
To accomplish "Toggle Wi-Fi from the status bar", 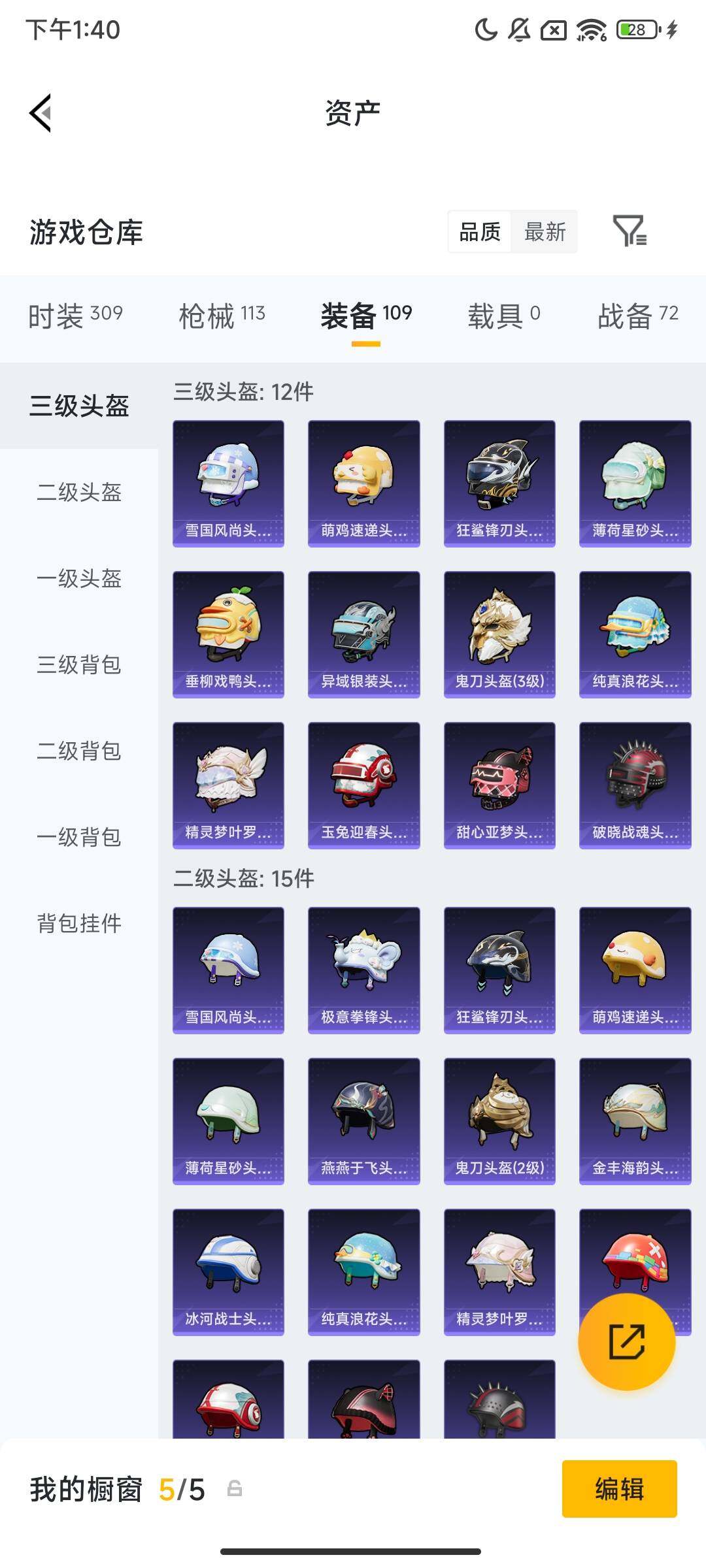I will point(588,29).
